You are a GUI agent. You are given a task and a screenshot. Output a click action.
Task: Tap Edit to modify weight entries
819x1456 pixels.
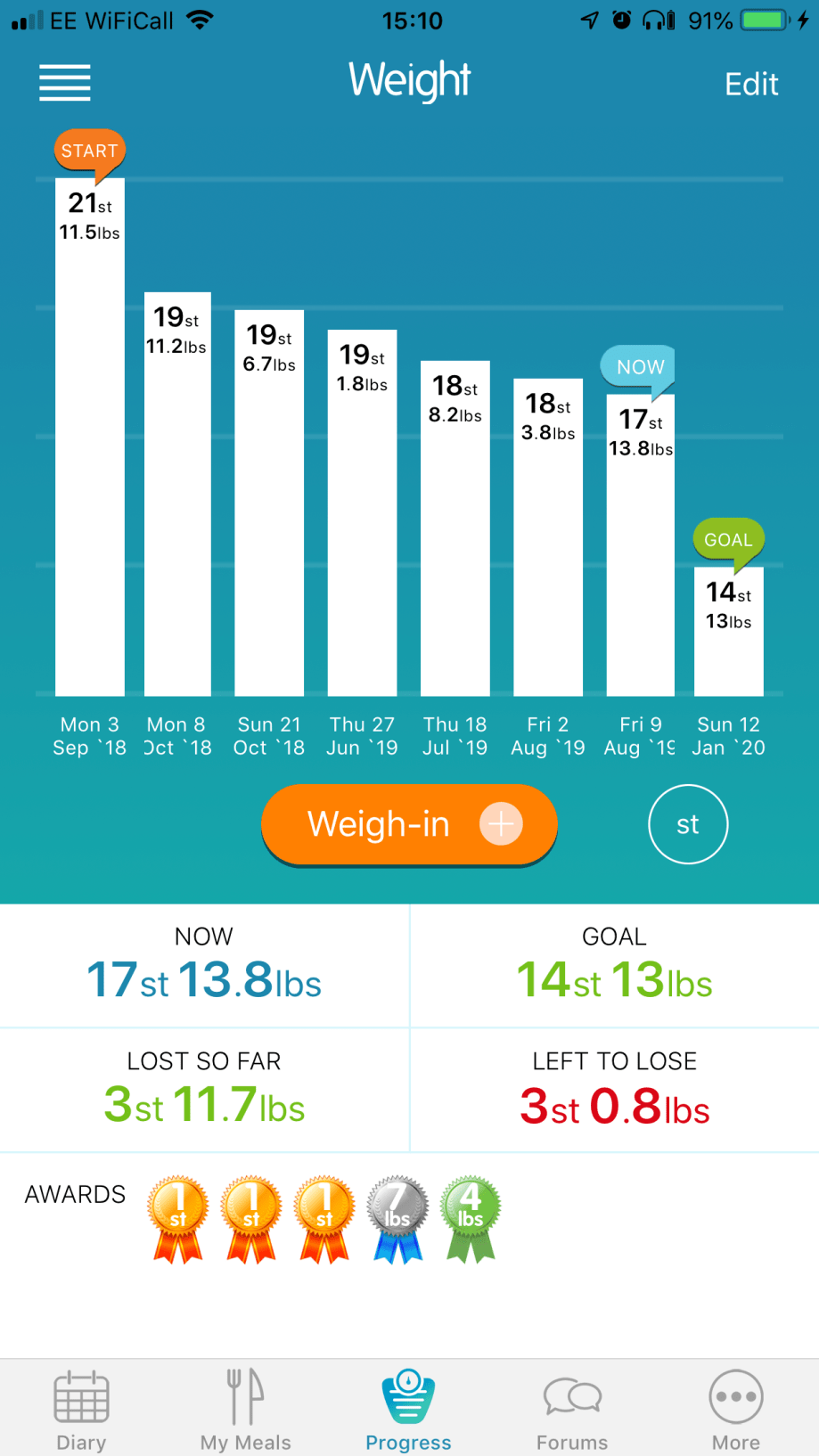click(x=751, y=84)
